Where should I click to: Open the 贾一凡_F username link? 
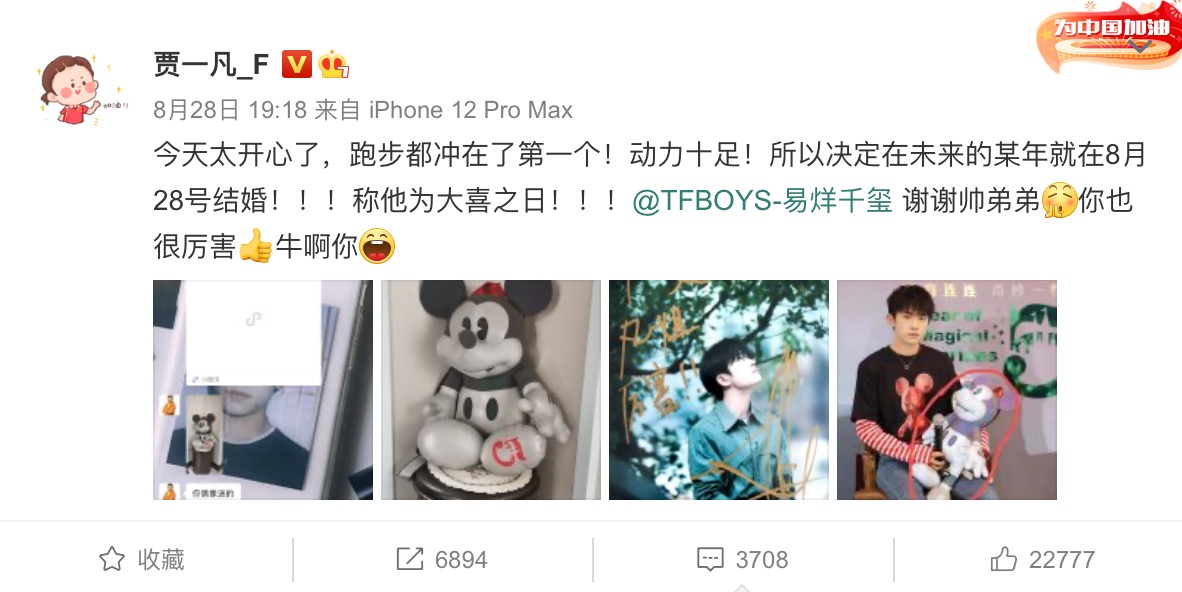click(211, 64)
